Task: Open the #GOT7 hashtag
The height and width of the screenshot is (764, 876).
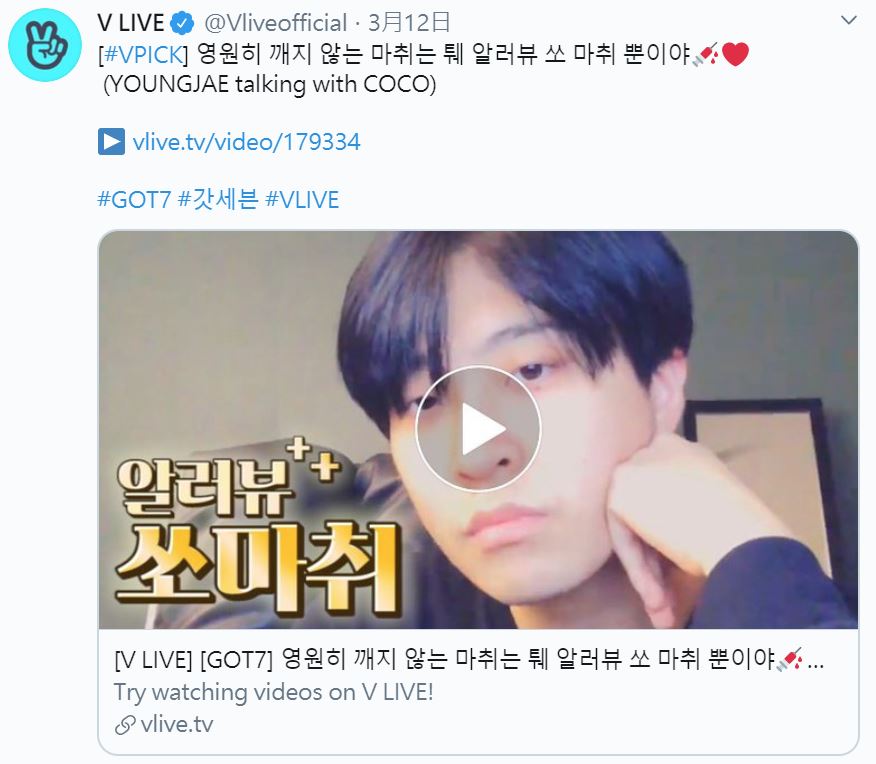Action: point(134,199)
